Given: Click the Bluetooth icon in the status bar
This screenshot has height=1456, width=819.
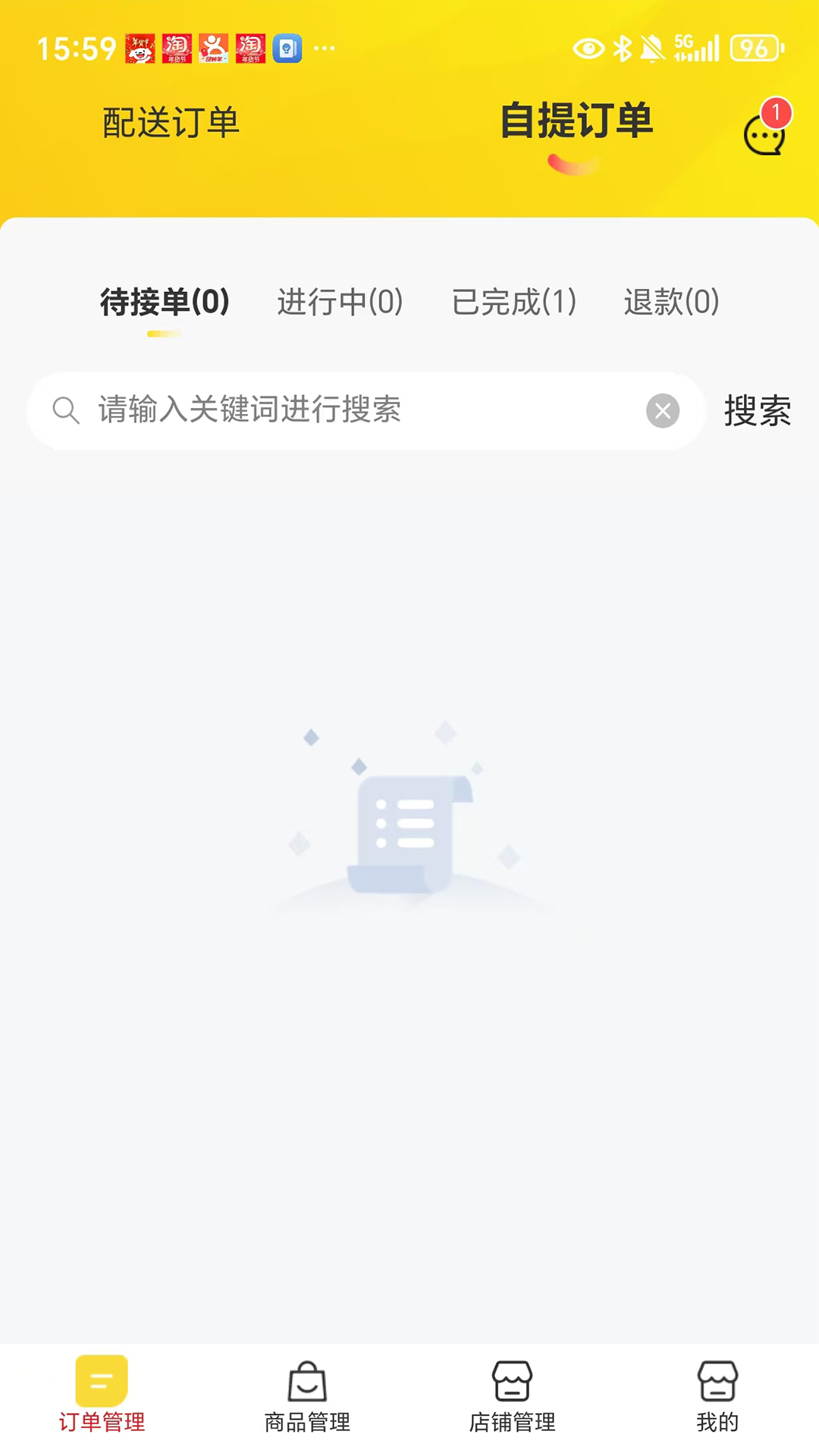Looking at the screenshot, I should [623, 48].
